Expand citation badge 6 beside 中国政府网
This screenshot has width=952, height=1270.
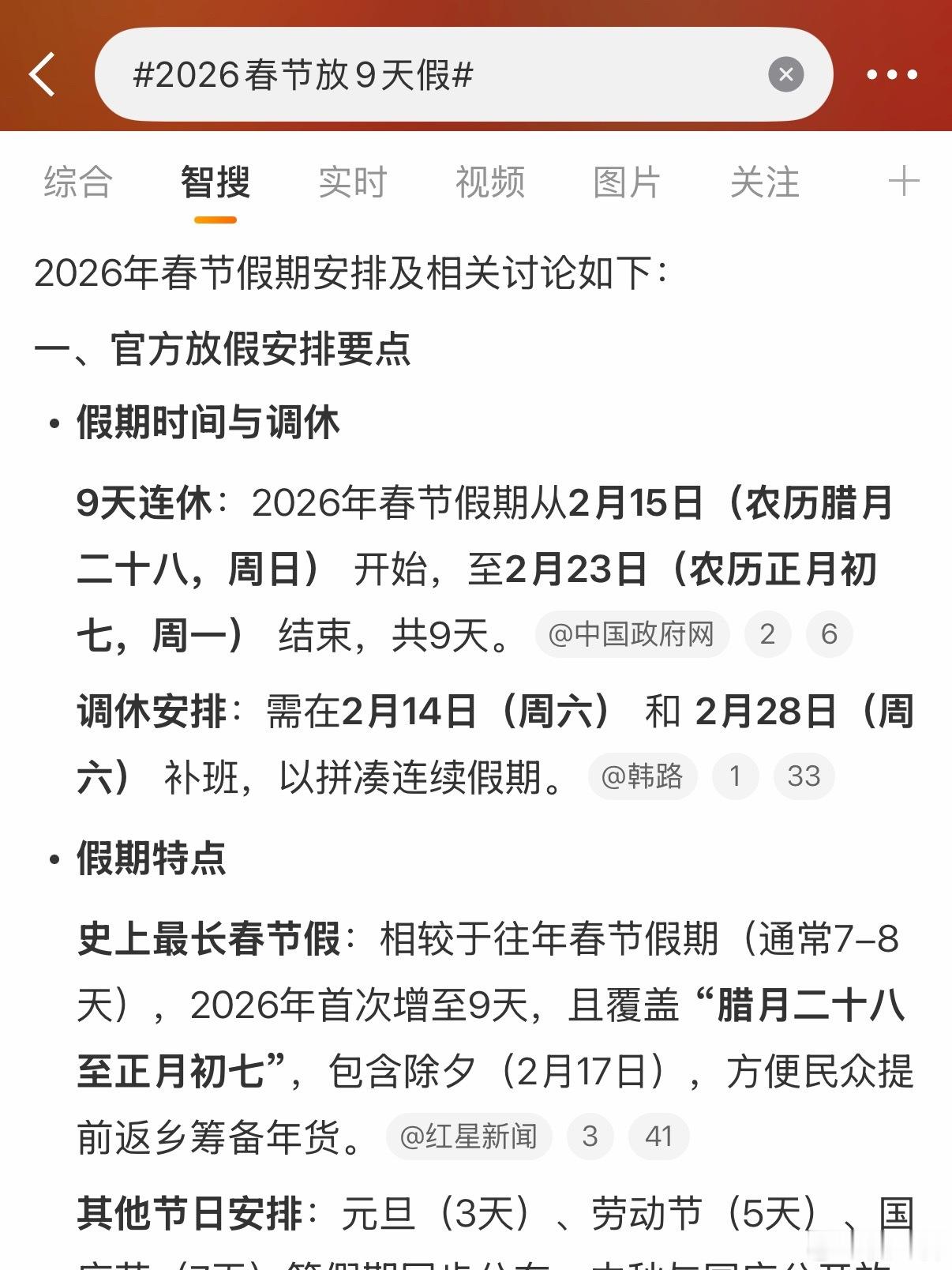829,634
